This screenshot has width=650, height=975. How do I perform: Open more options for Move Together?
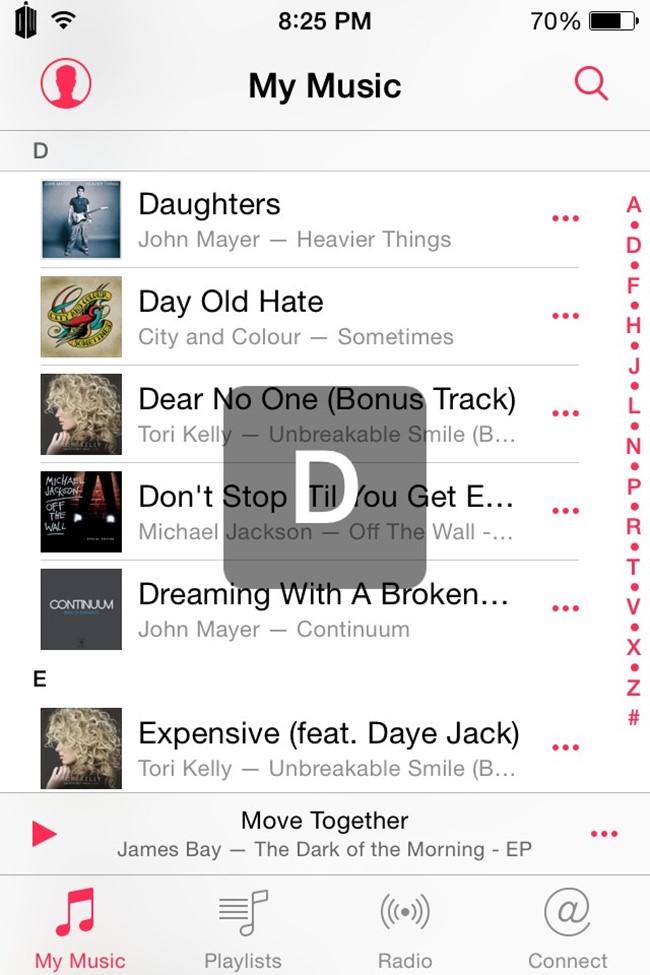(604, 834)
